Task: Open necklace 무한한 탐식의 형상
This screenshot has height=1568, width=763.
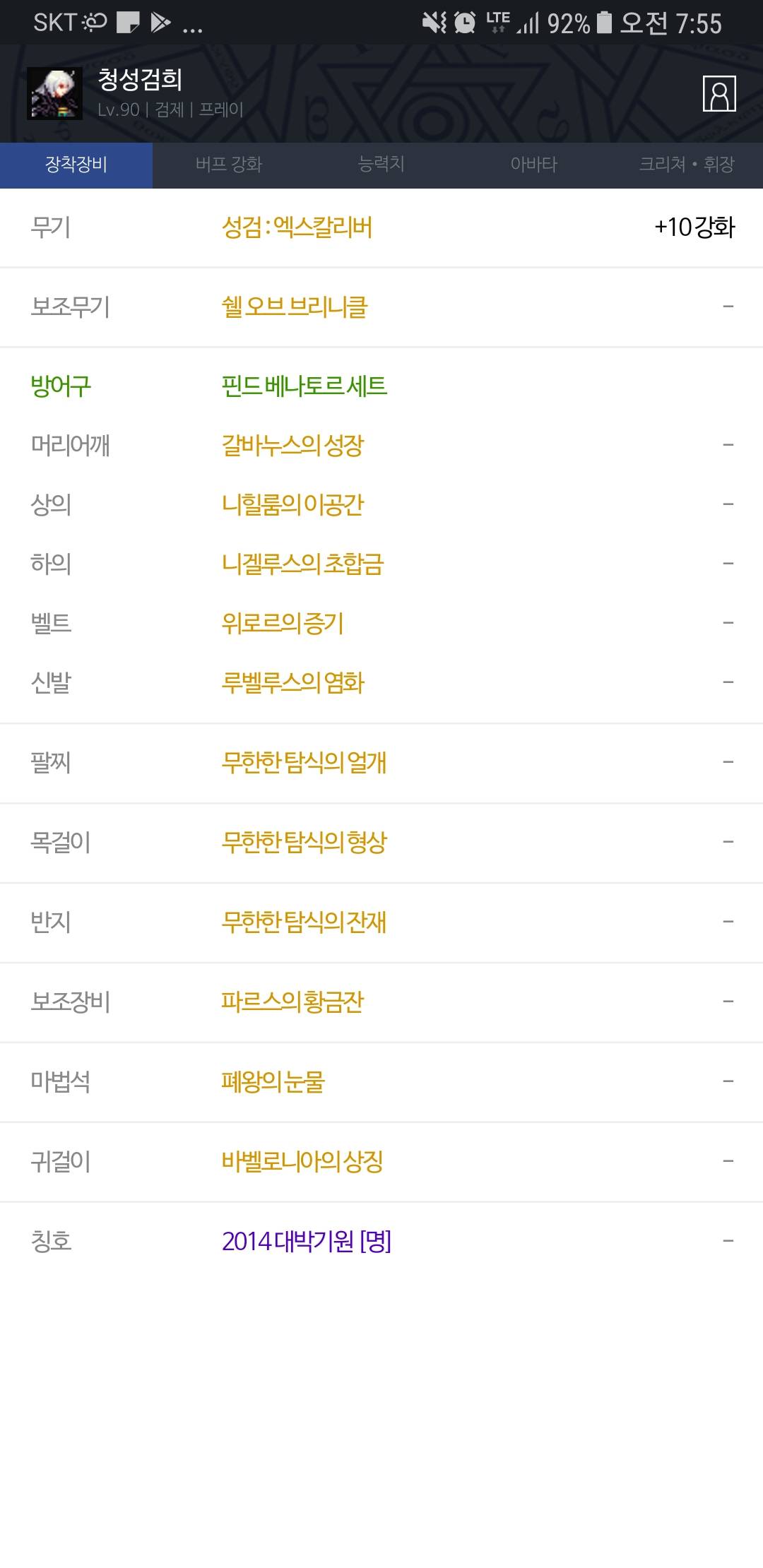Action: click(381, 843)
